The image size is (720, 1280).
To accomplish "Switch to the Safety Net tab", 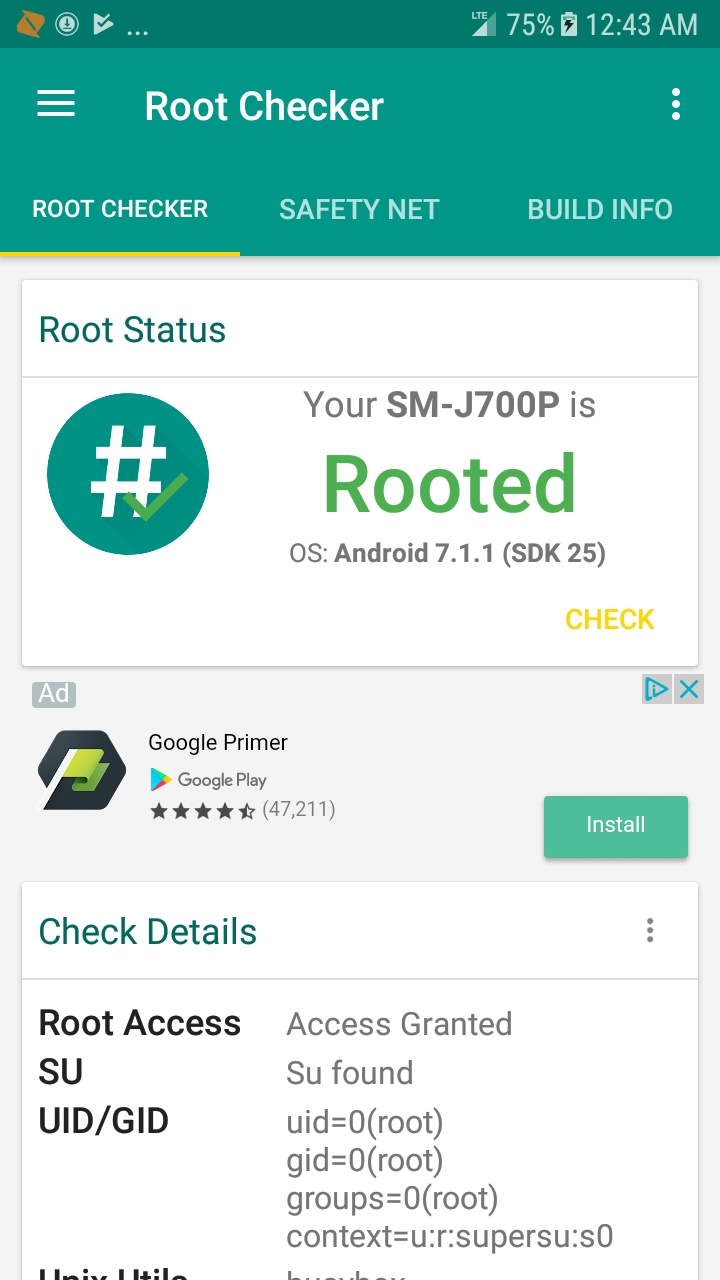I will pos(359,209).
